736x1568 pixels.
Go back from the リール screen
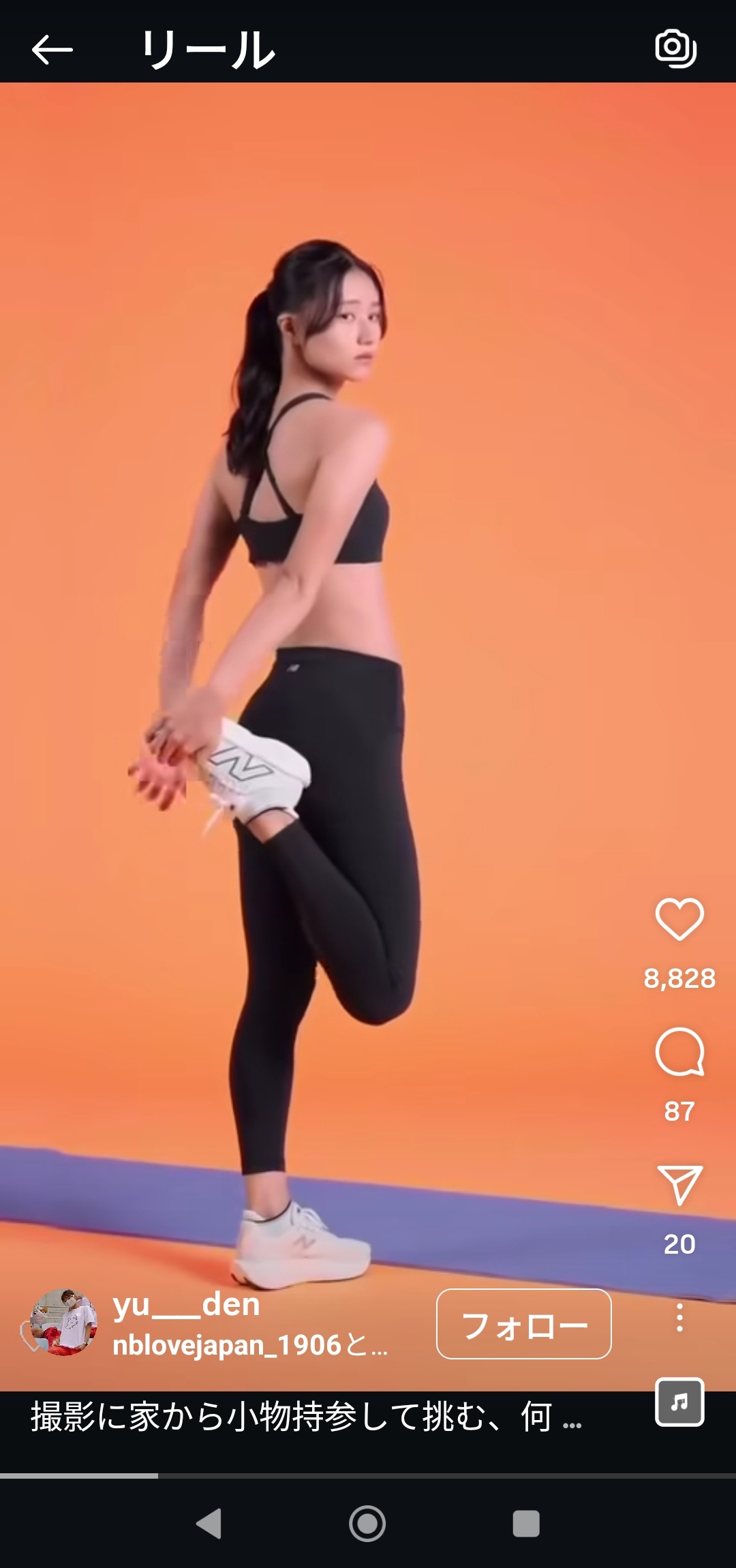52,50
